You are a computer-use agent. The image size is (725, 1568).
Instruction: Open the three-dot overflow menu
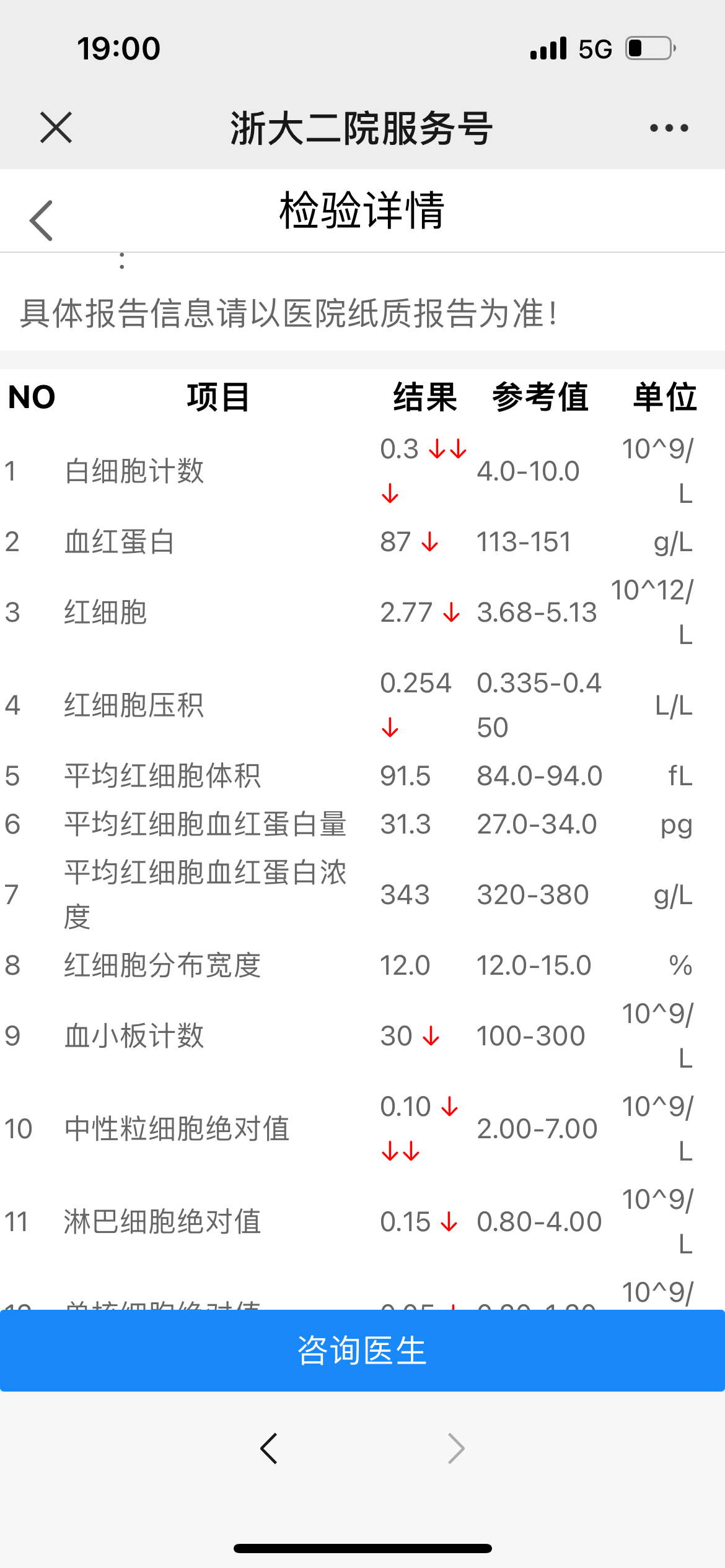[x=669, y=128]
